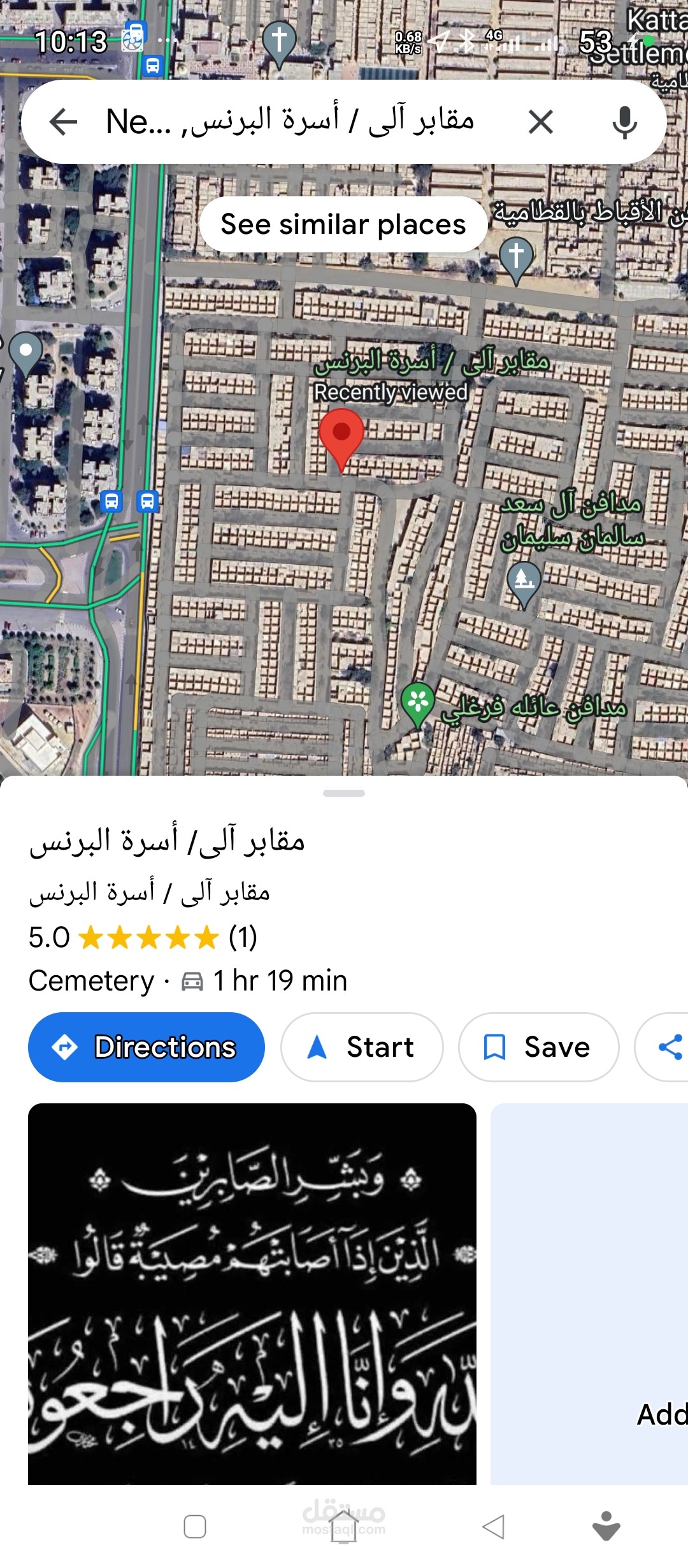This screenshot has height=1568, width=688.
Task: Tap a bus stop icon on the main road
Action: pos(112,501)
